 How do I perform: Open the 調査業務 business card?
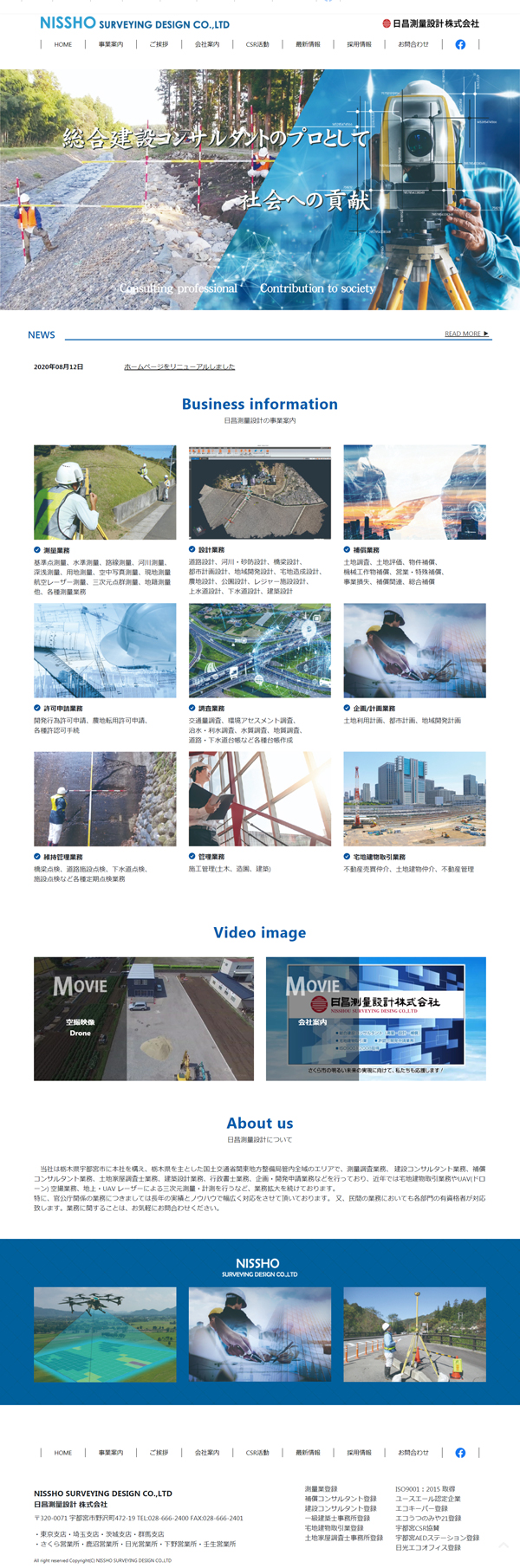point(260,650)
